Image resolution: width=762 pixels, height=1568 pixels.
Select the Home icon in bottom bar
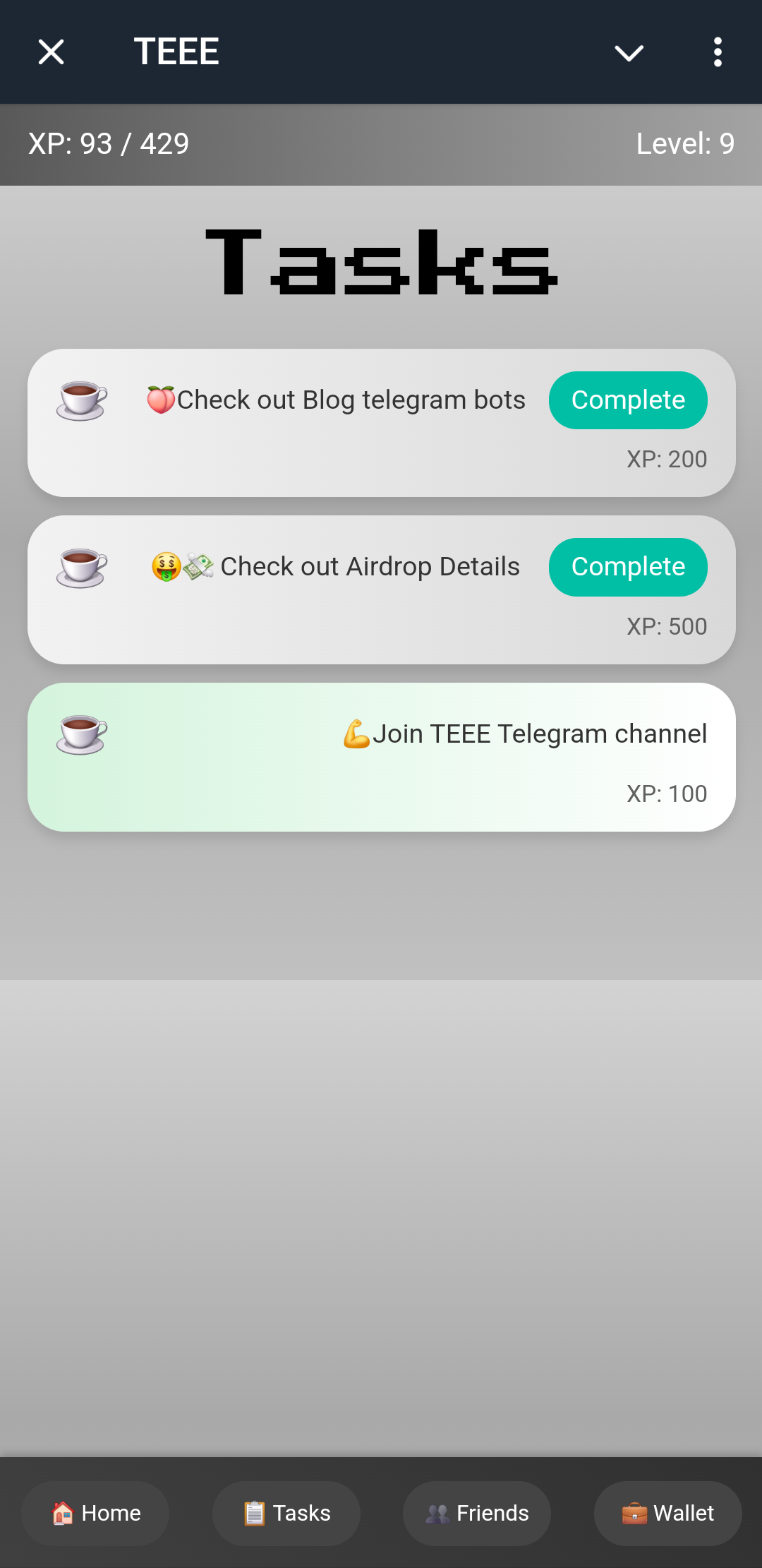[63, 1513]
